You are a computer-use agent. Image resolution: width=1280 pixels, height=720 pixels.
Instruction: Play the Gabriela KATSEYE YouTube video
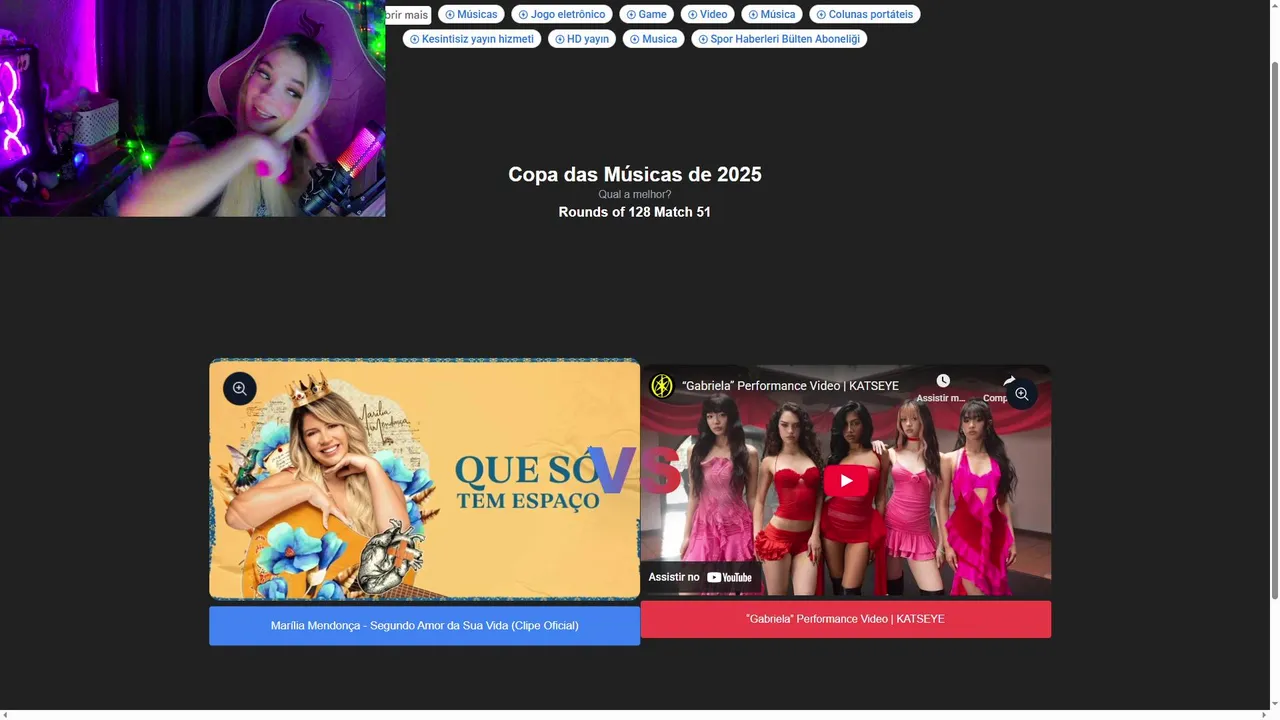[846, 480]
